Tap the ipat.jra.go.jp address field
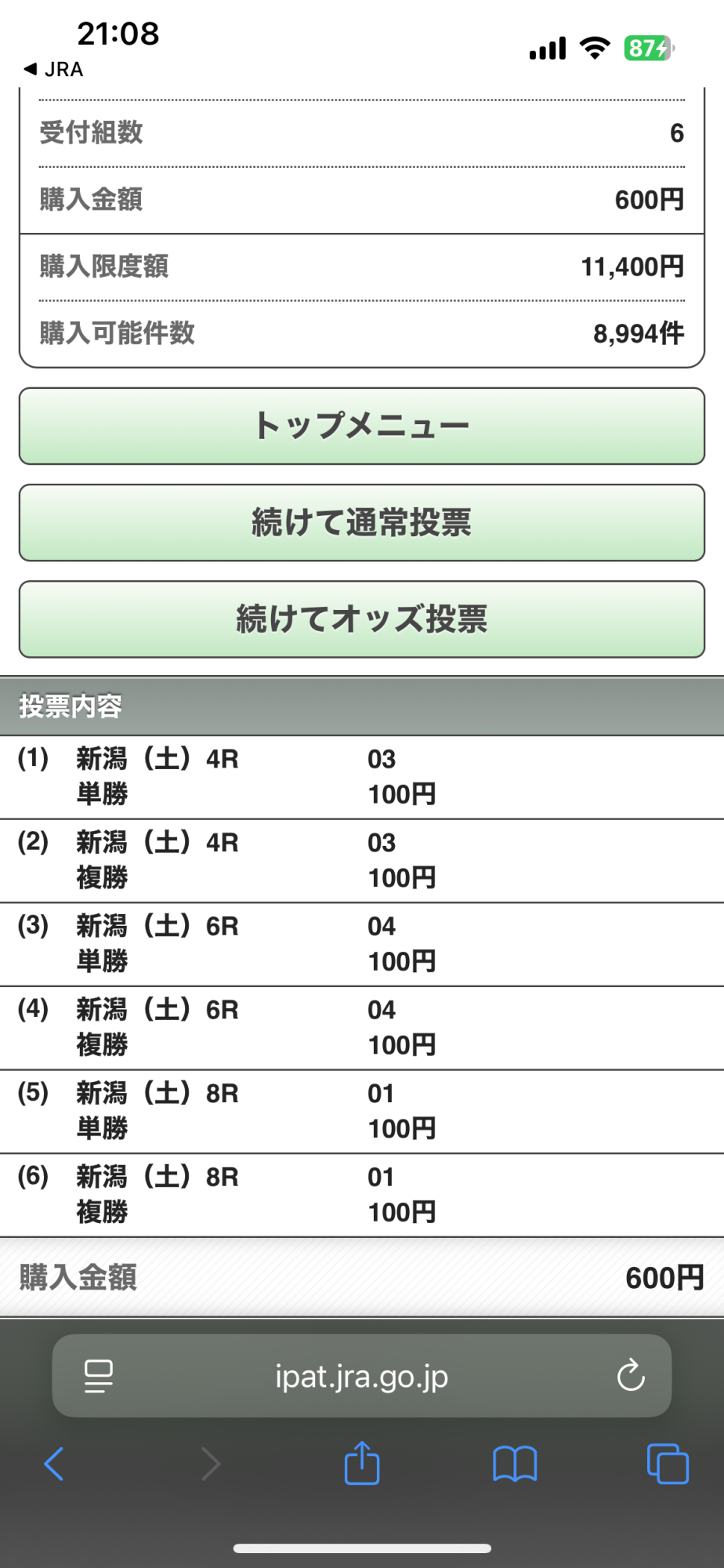Viewport: 724px width, 1568px height. pyautogui.click(x=362, y=1375)
